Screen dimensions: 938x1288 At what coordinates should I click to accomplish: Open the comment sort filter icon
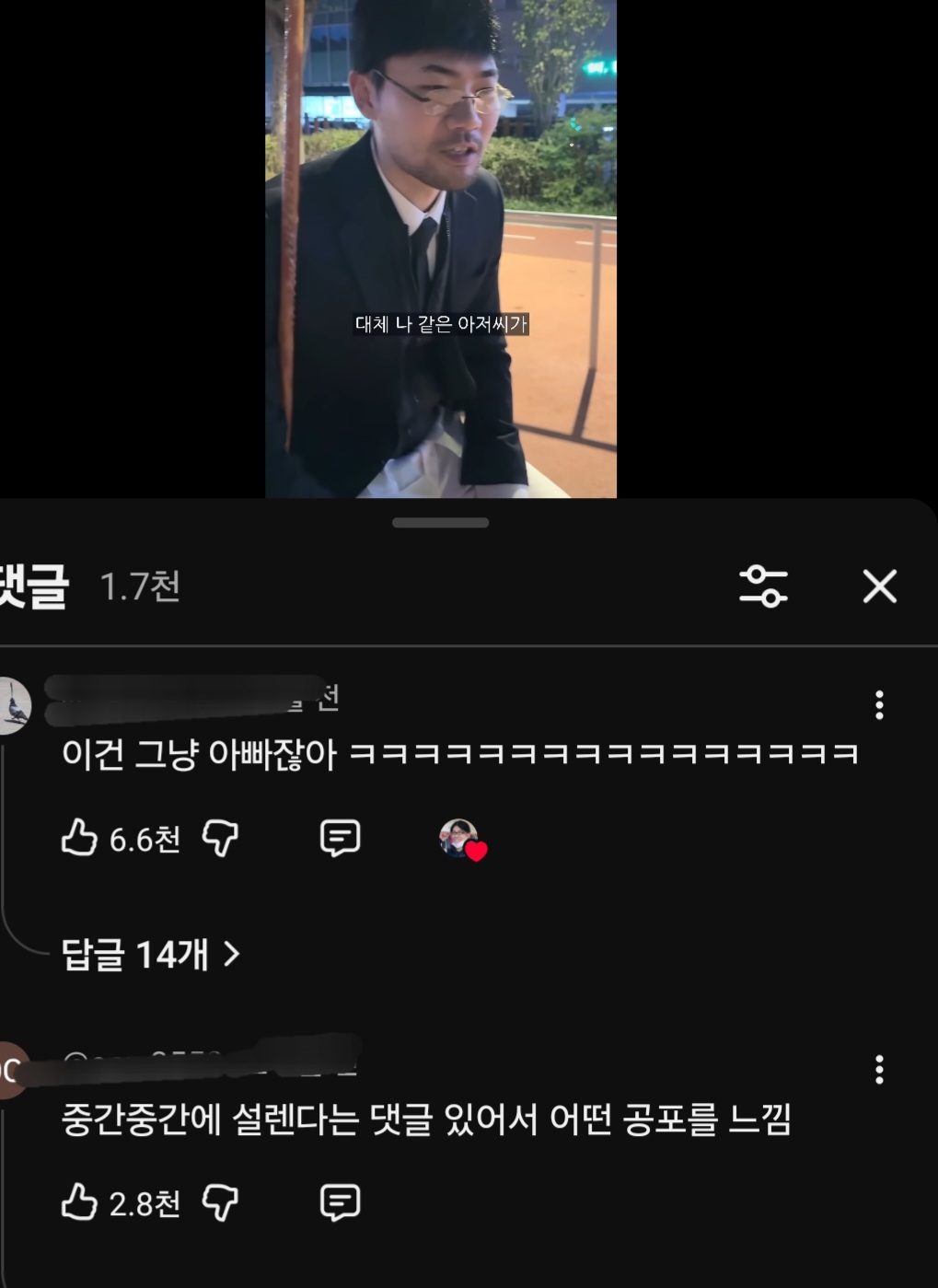764,587
